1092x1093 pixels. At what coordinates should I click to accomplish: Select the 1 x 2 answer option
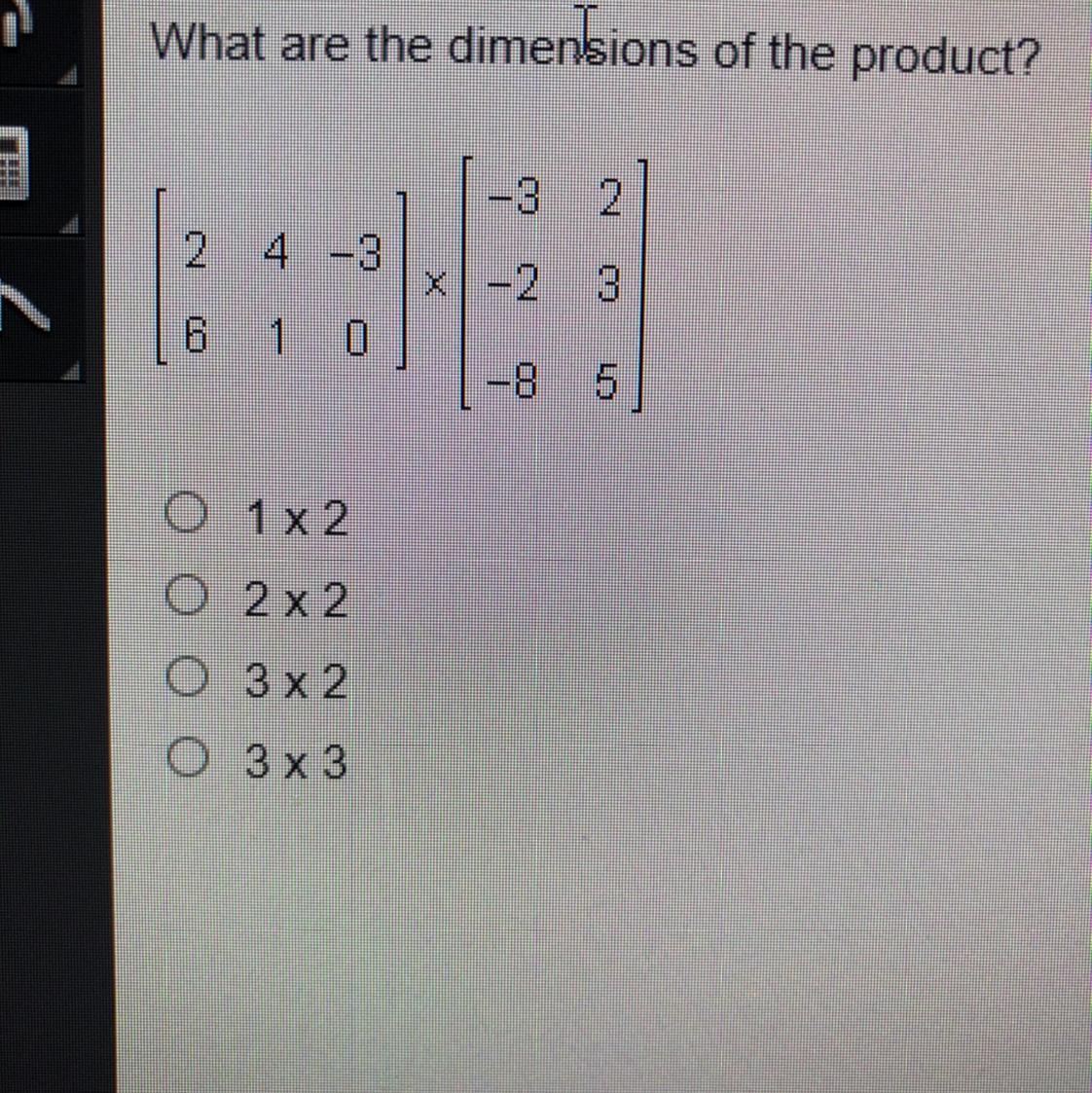coord(185,516)
